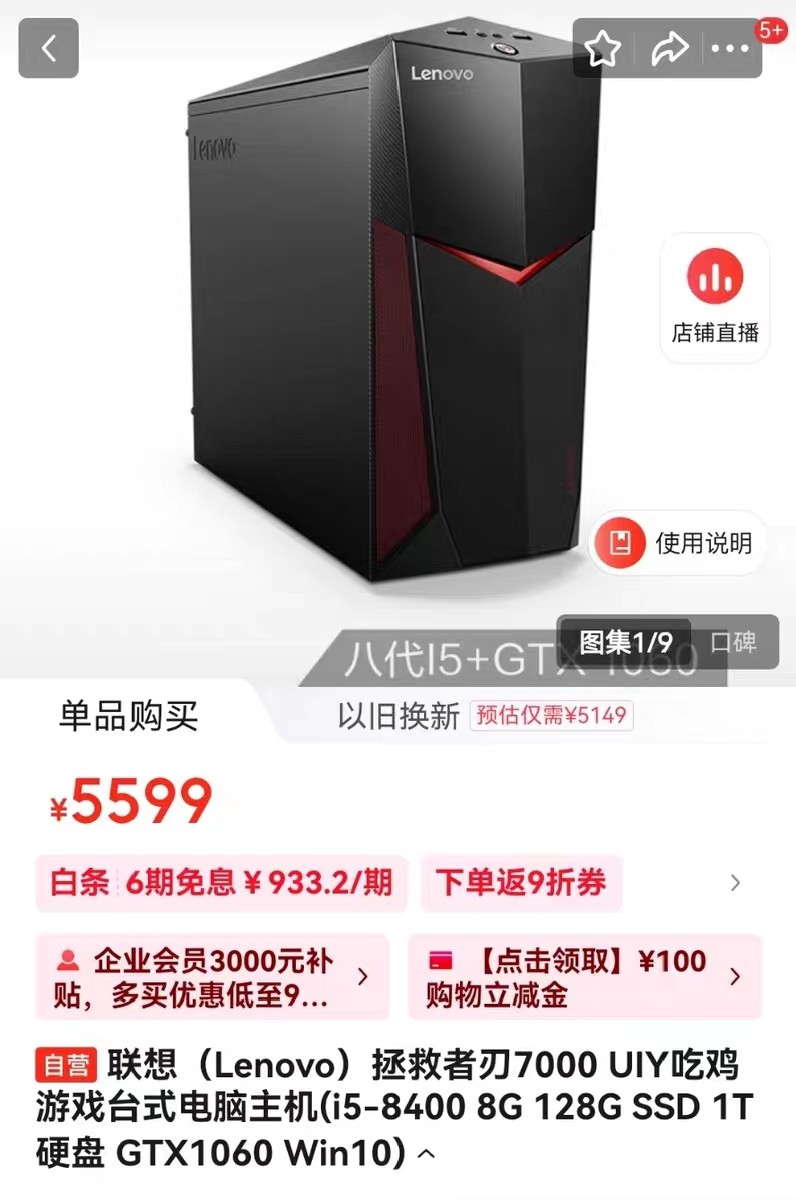View the 使用说明 usage instructions
The height and width of the screenshot is (1200, 796).
[677, 543]
